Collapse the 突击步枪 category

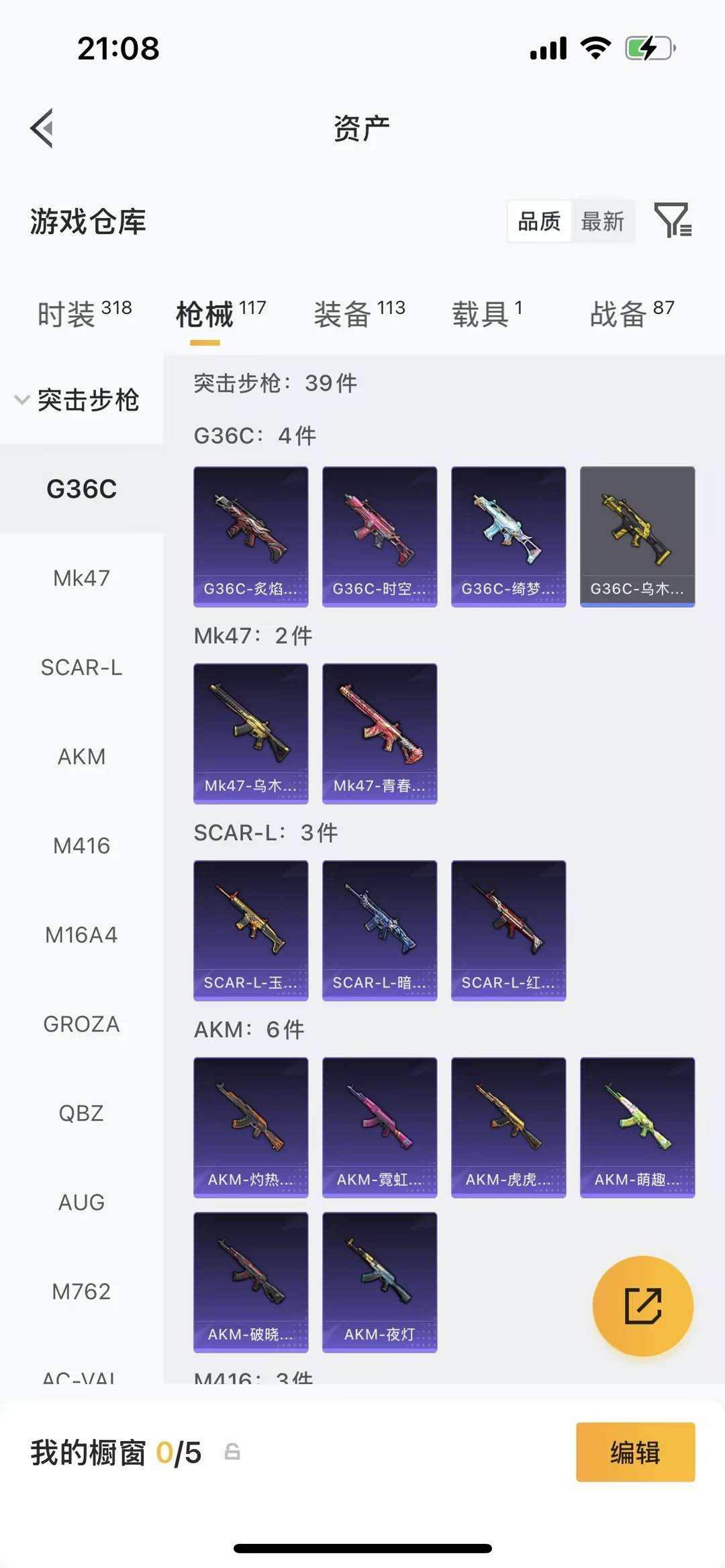point(77,400)
